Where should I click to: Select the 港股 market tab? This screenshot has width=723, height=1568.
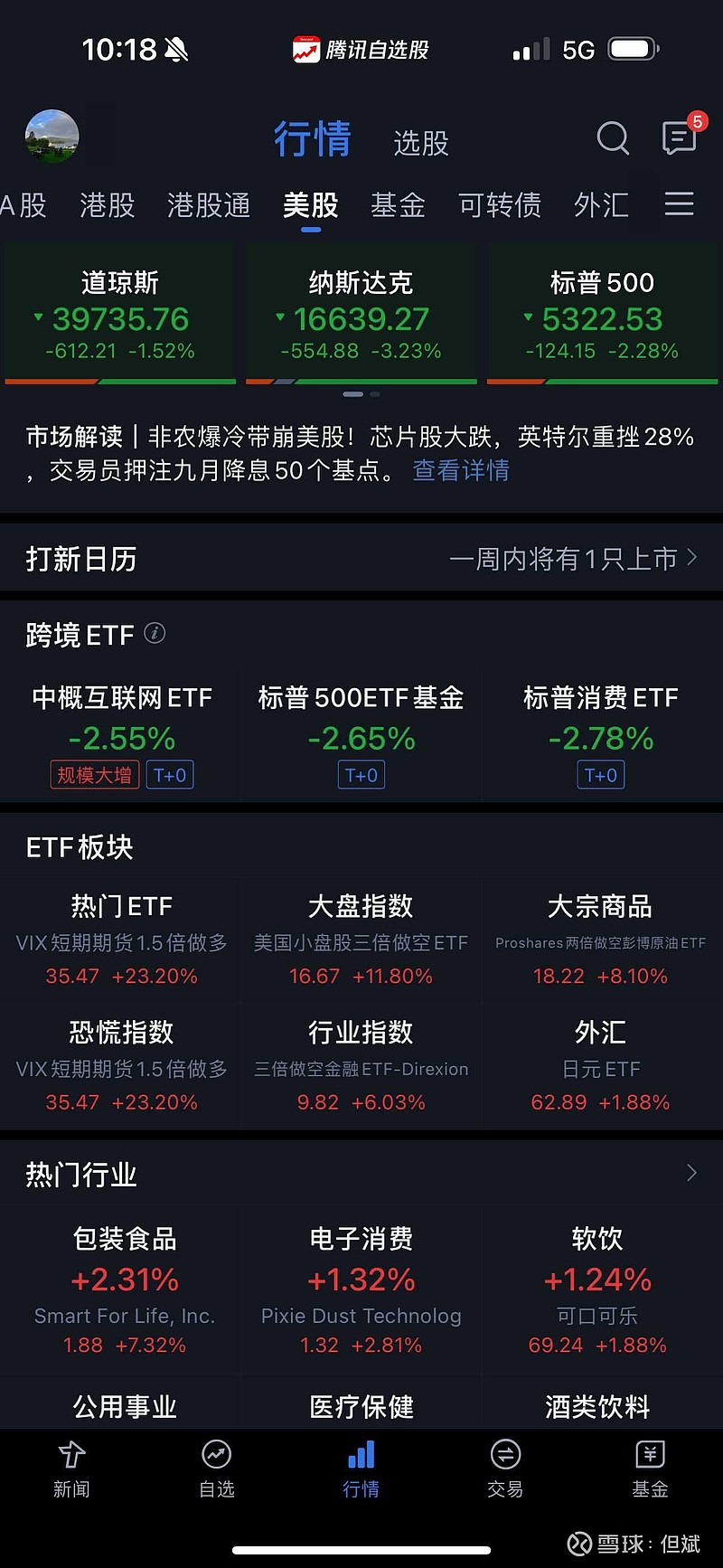click(x=108, y=205)
